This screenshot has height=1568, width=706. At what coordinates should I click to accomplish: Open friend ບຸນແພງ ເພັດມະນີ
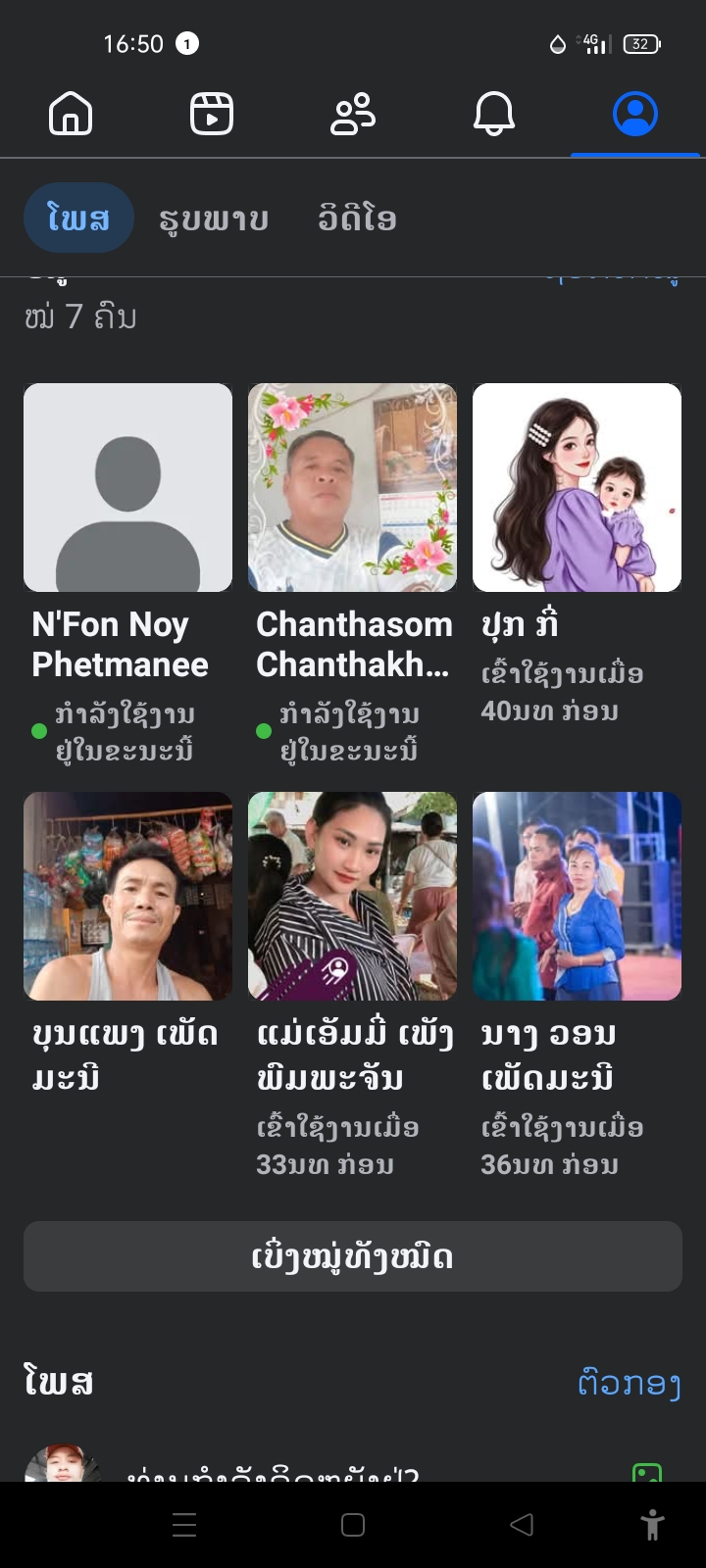click(127, 897)
